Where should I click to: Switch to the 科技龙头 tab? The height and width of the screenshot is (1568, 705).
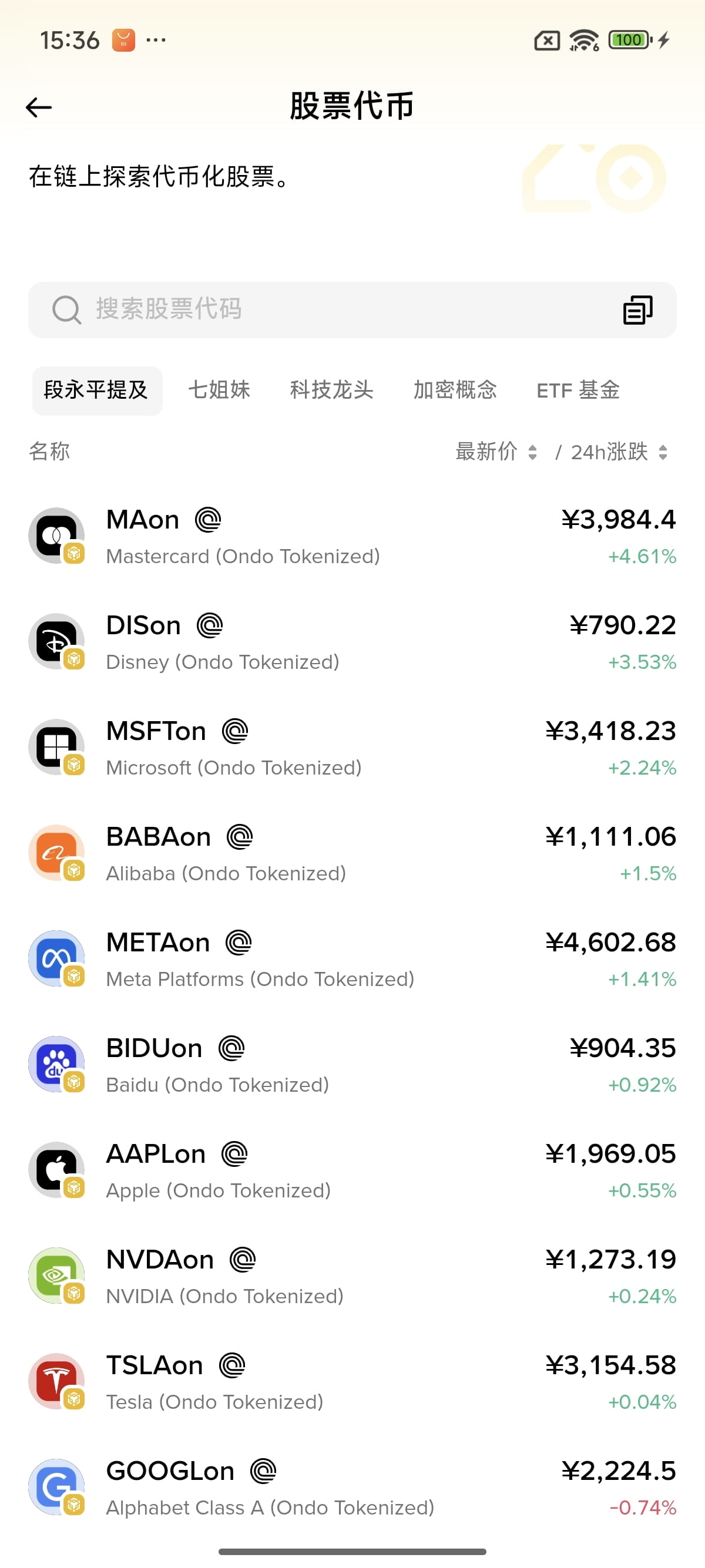coord(331,390)
